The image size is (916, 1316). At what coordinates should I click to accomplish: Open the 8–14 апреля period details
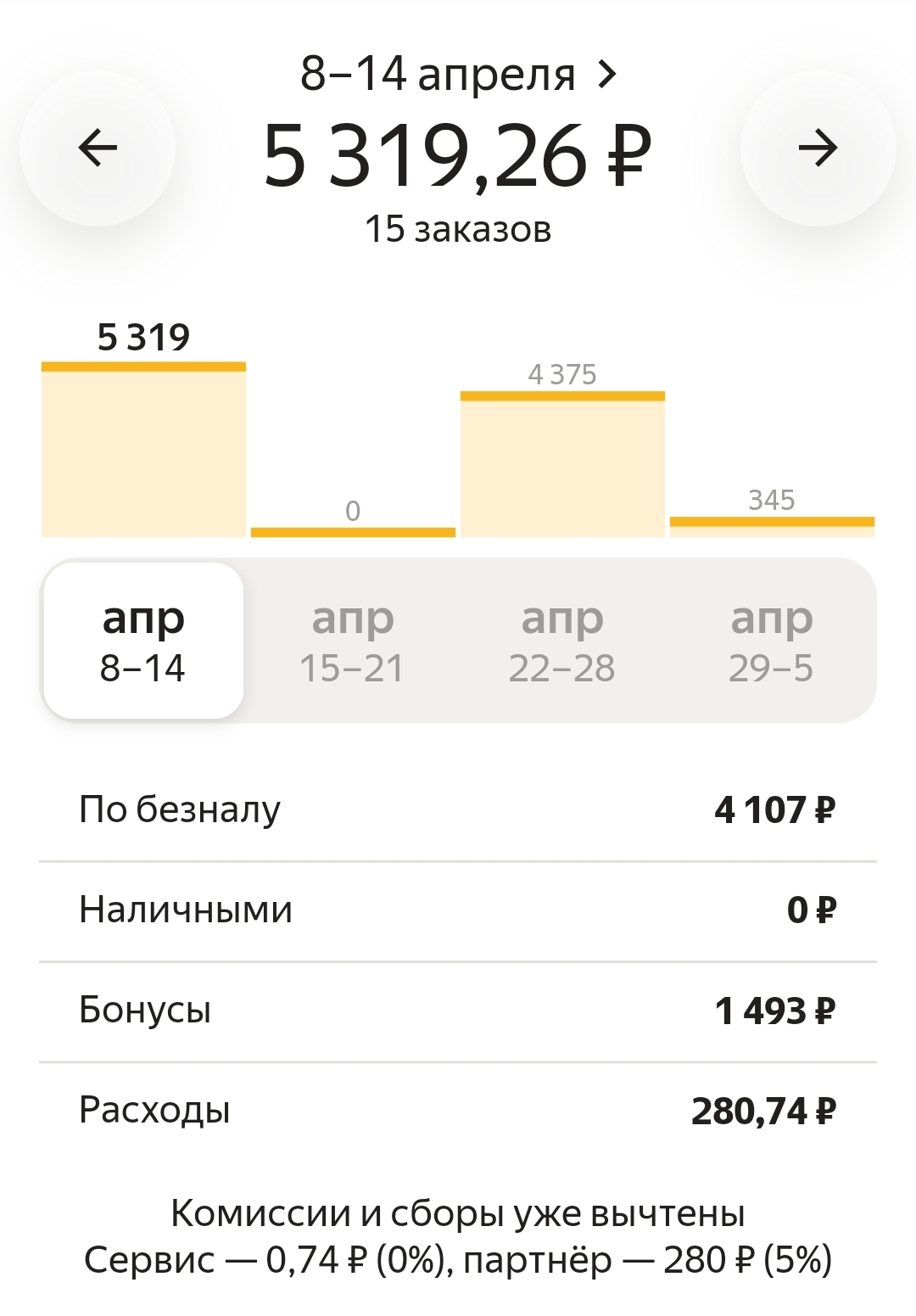tap(458, 74)
